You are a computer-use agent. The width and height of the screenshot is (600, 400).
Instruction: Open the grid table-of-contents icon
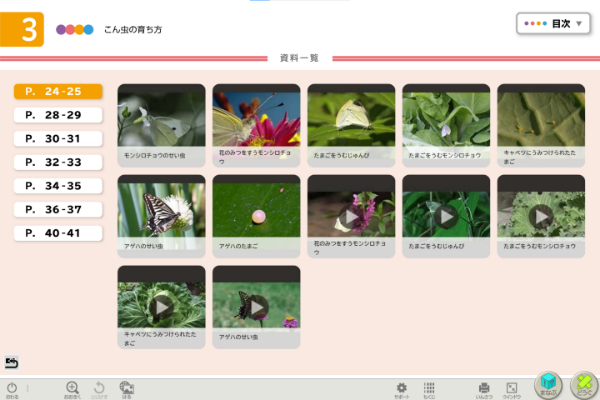[x=429, y=388]
